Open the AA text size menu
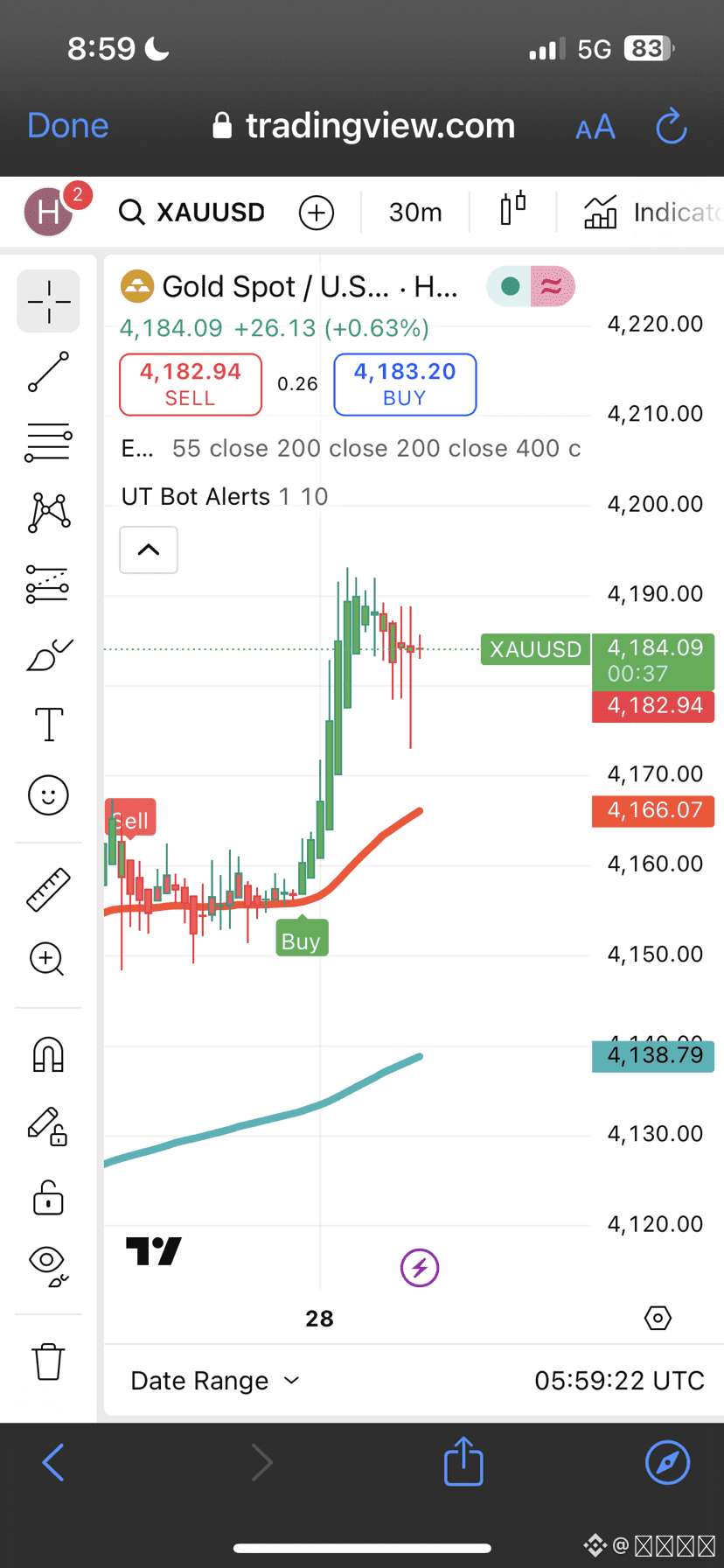Image resolution: width=724 pixels, height=1568 pixels. 595,128
